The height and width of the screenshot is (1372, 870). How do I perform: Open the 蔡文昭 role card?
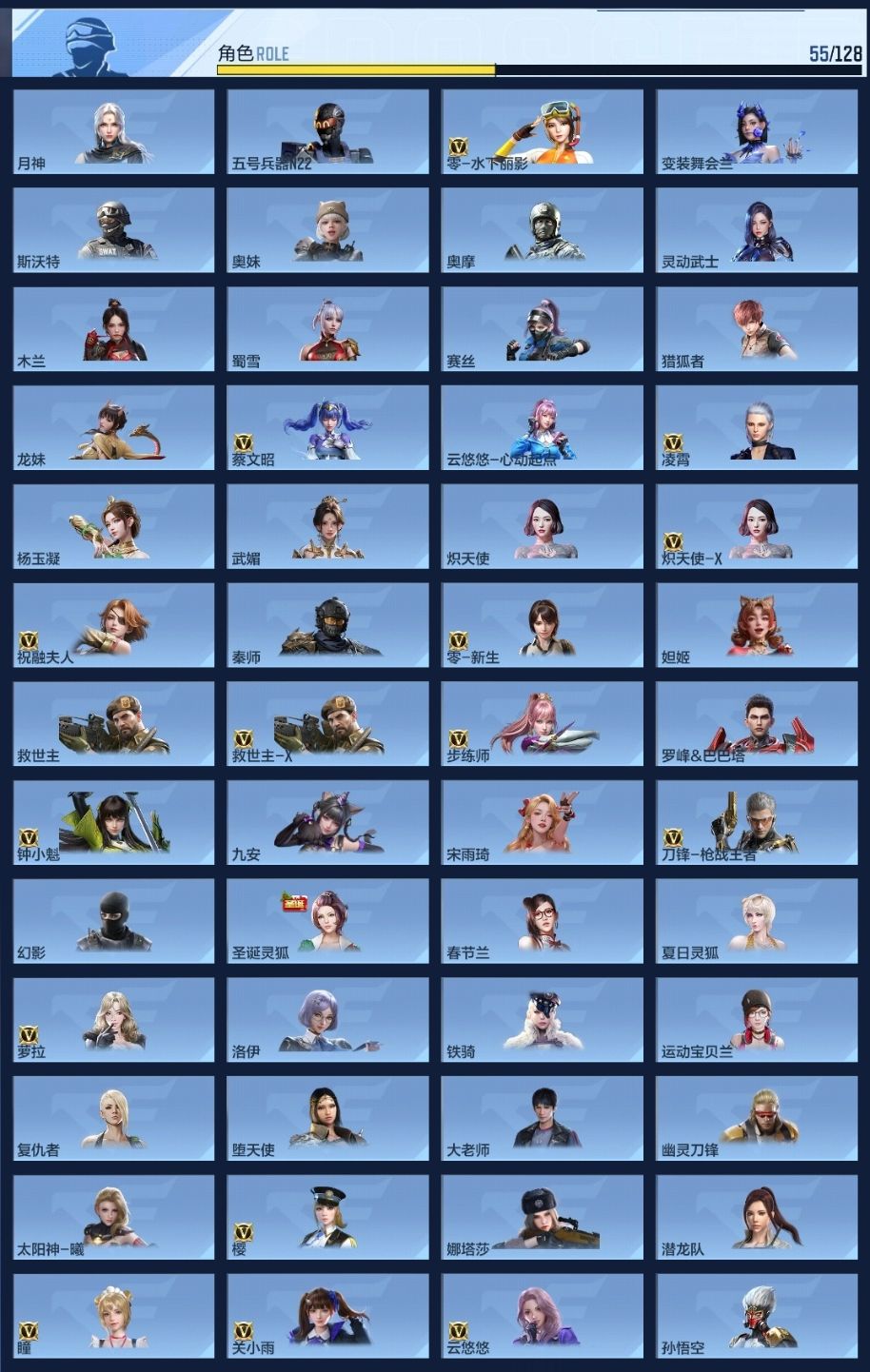328,428
